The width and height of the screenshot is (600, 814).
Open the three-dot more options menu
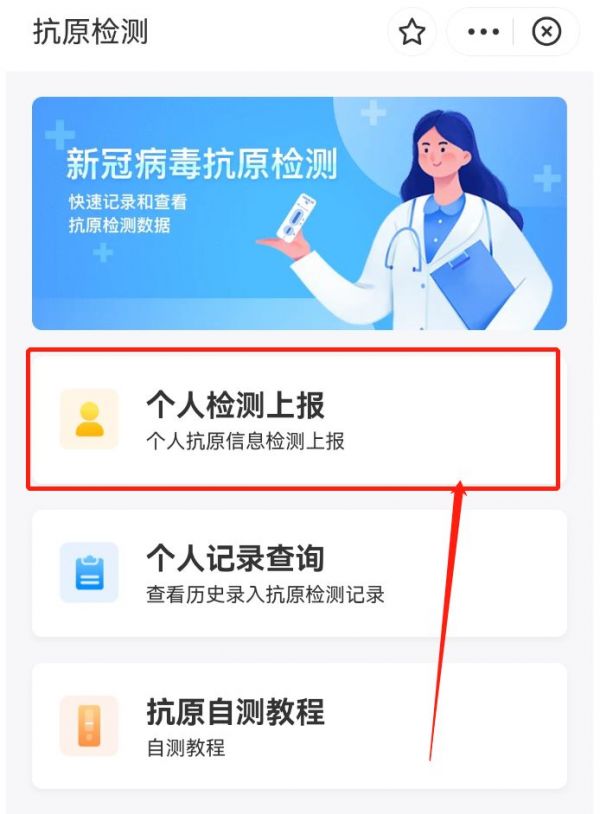483,33
